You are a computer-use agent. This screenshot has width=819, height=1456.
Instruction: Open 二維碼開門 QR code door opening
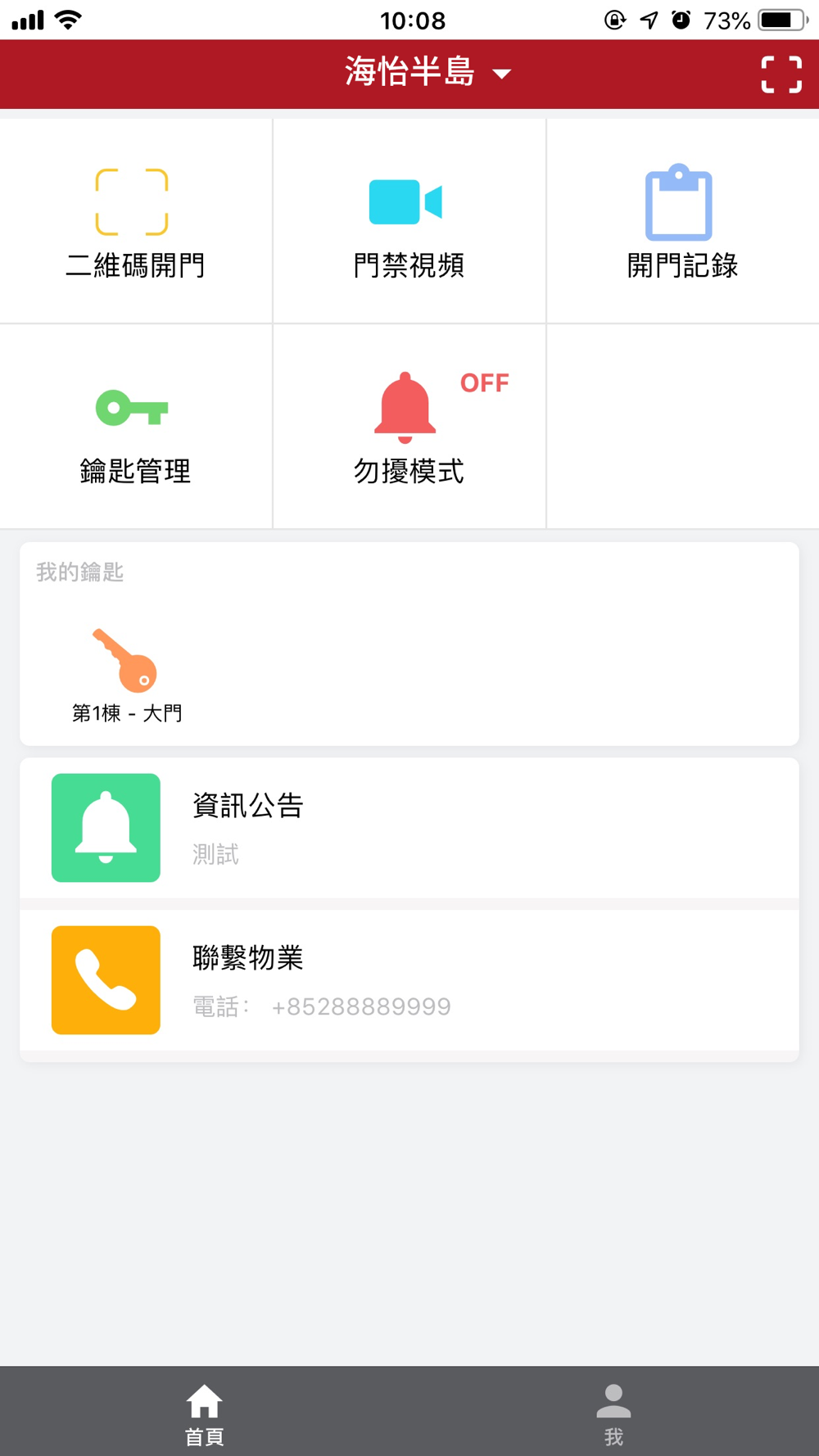coord(136,221)
